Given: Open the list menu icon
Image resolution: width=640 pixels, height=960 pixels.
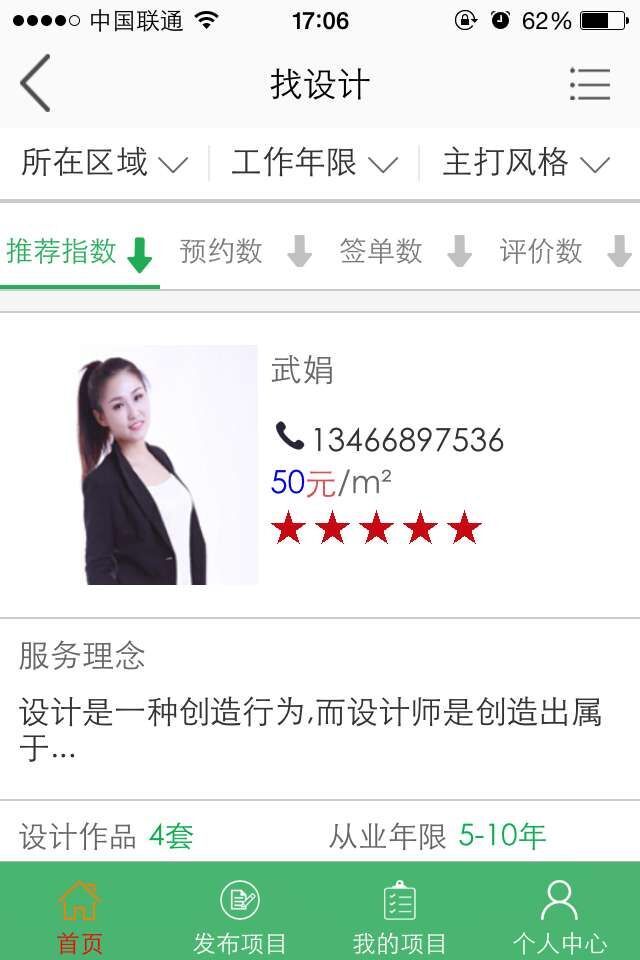Looking at the screenshot, I should tap(589, 84).
